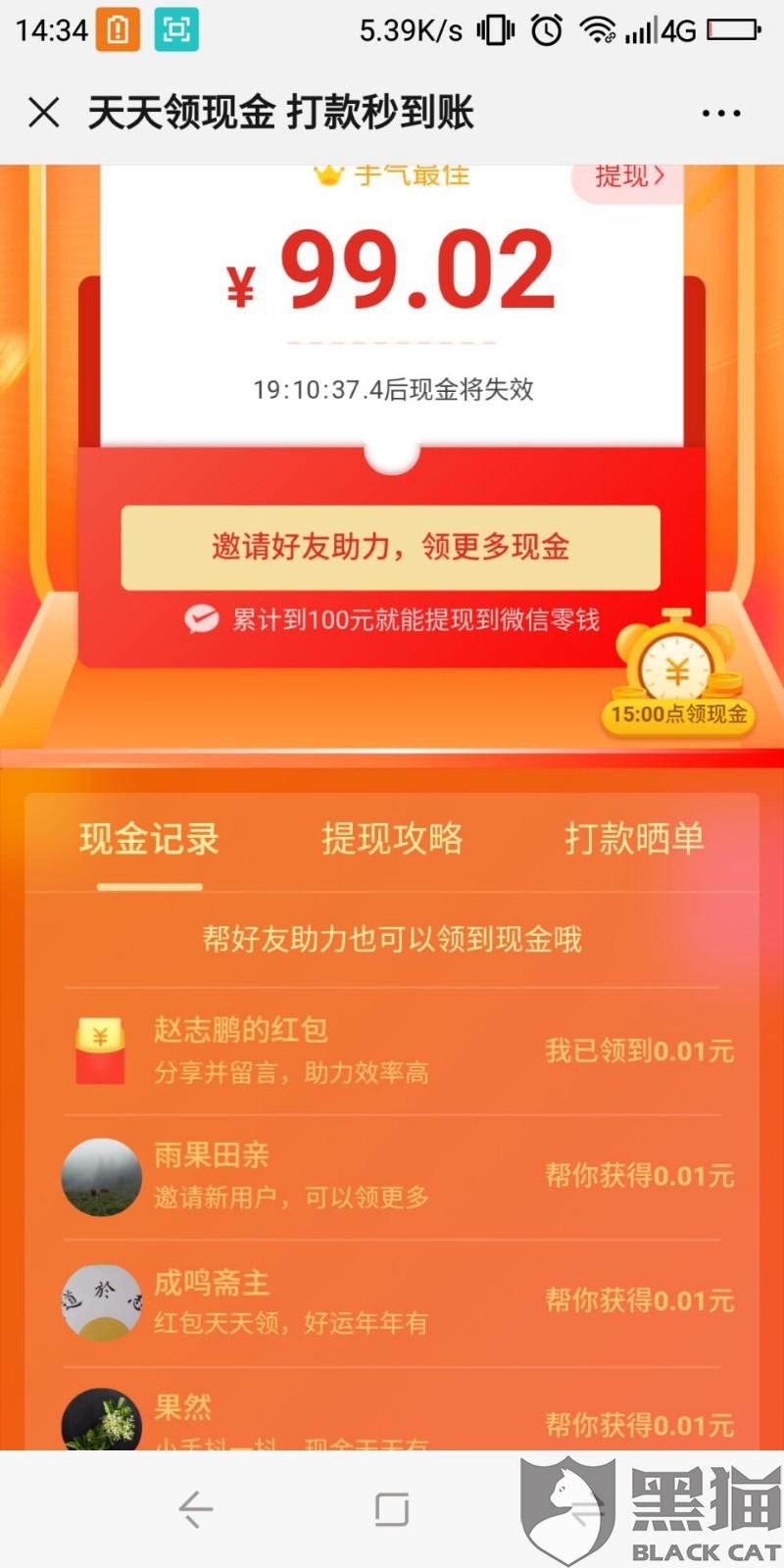
Task: Close the 天天领现金 page
Action: (x=44, y=113)
